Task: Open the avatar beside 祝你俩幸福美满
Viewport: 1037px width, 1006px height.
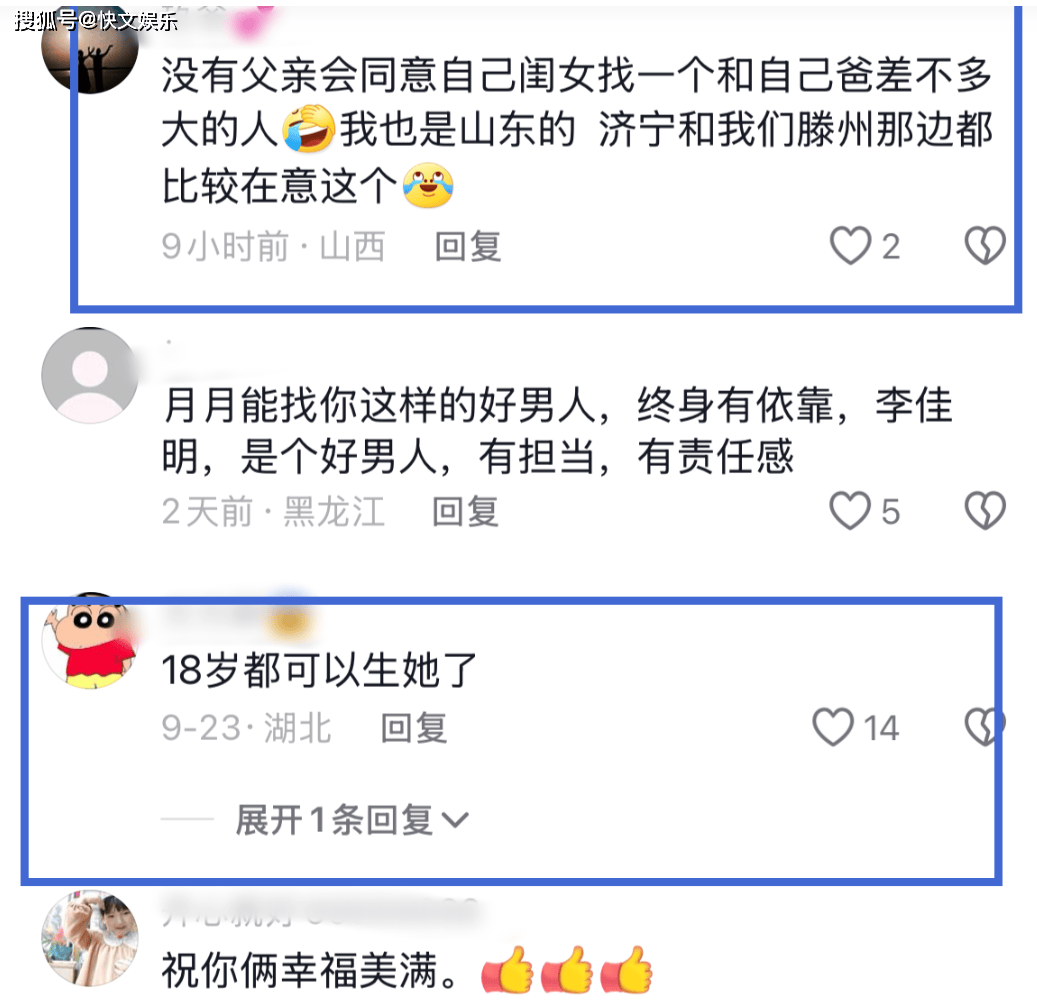Action: [89, 940]
